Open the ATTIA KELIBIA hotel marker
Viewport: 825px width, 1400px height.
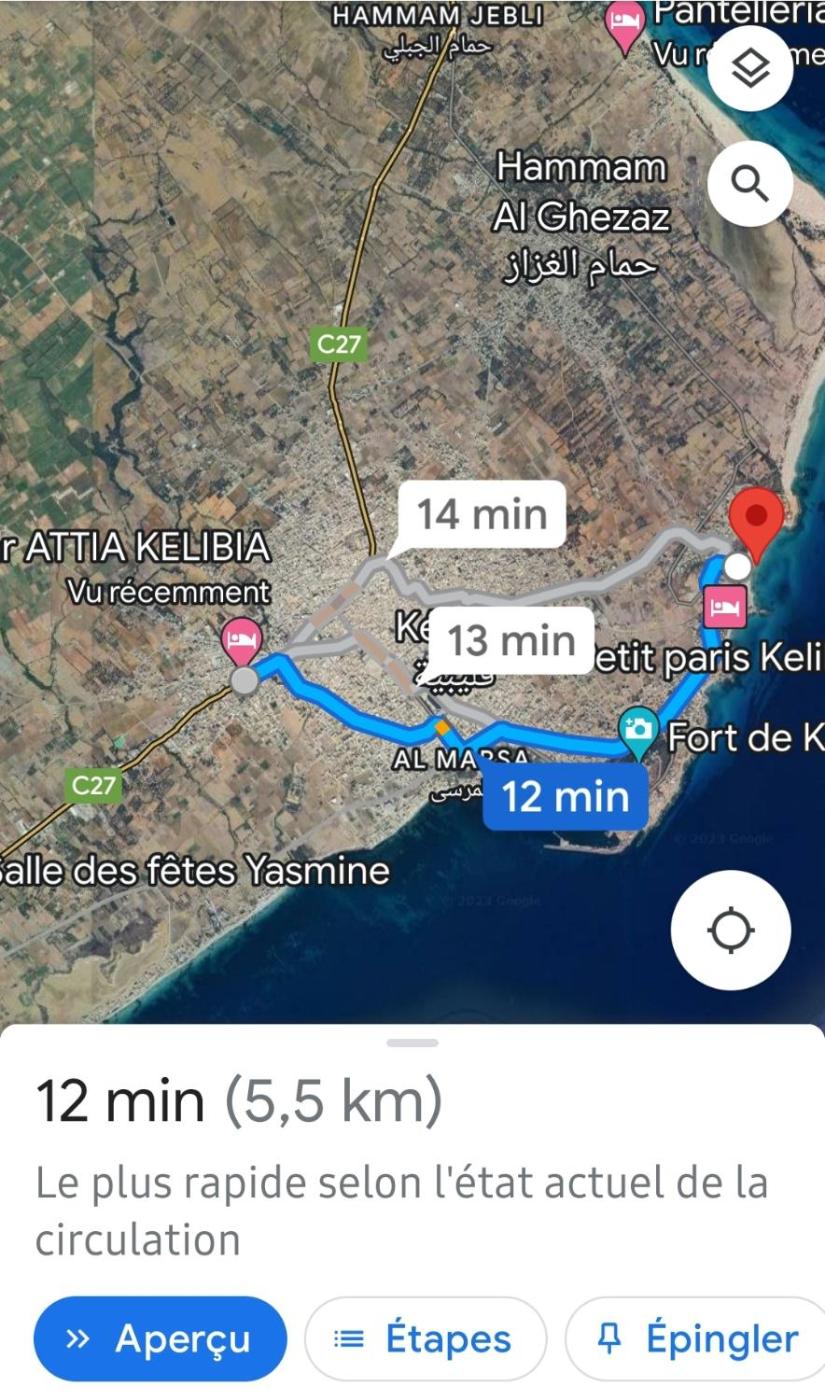point(240,637)
